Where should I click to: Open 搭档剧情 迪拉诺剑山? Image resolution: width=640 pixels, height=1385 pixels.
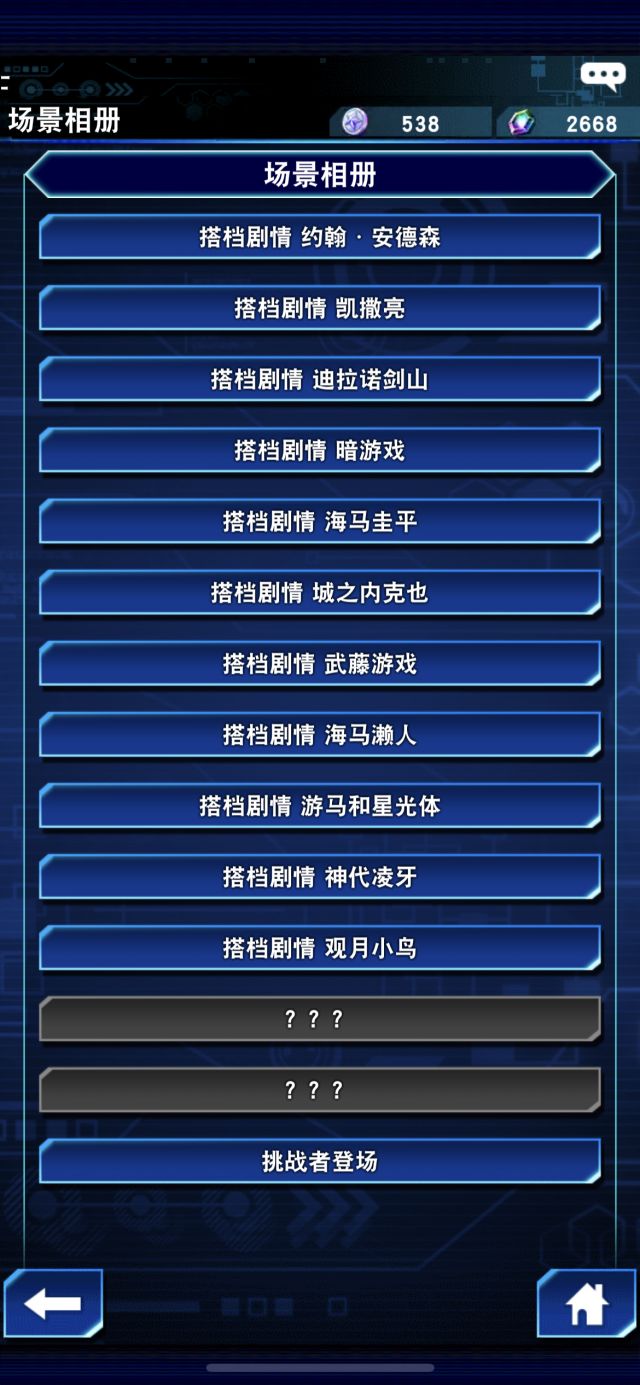[320, 379]
